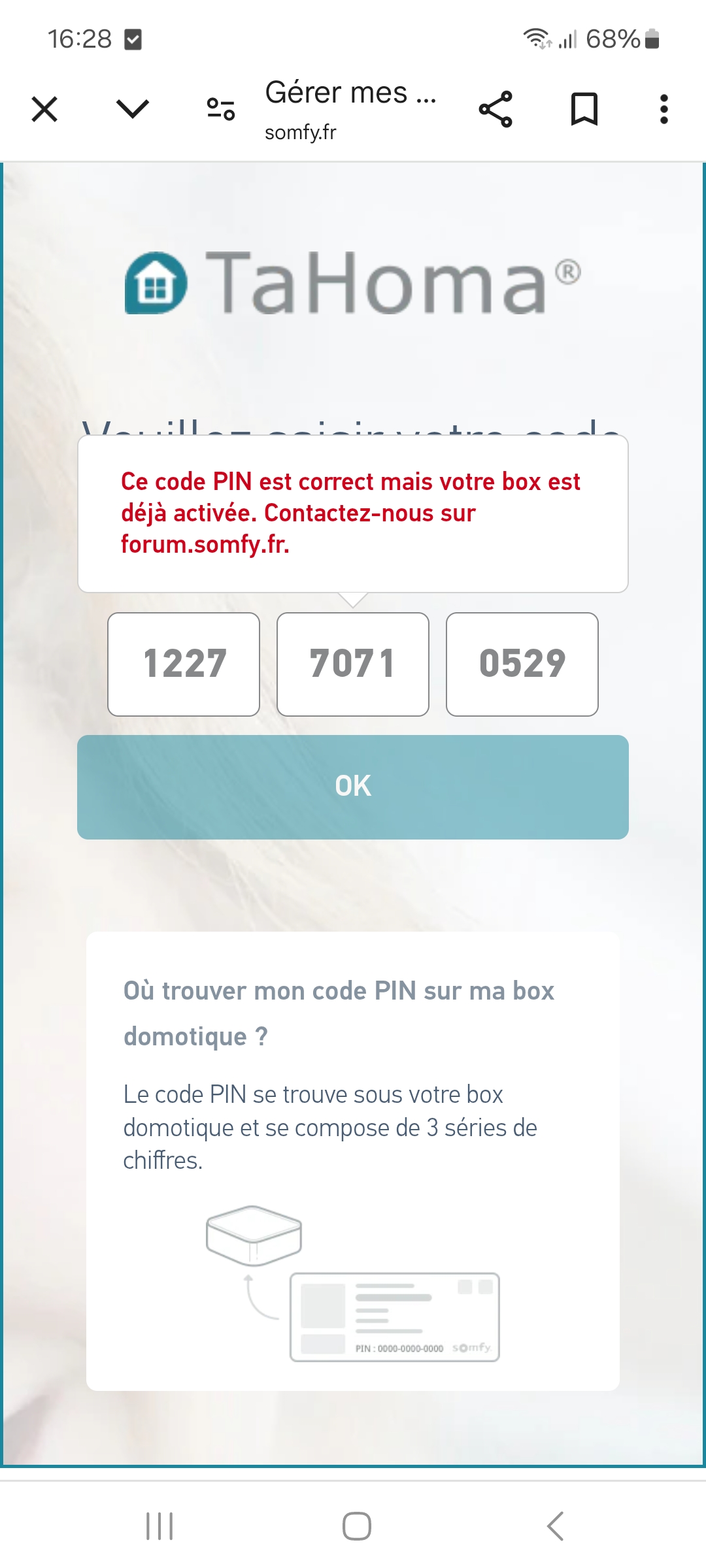Minimize the tab with the down chevron
706x1568 pixels.
pos(133,109)
